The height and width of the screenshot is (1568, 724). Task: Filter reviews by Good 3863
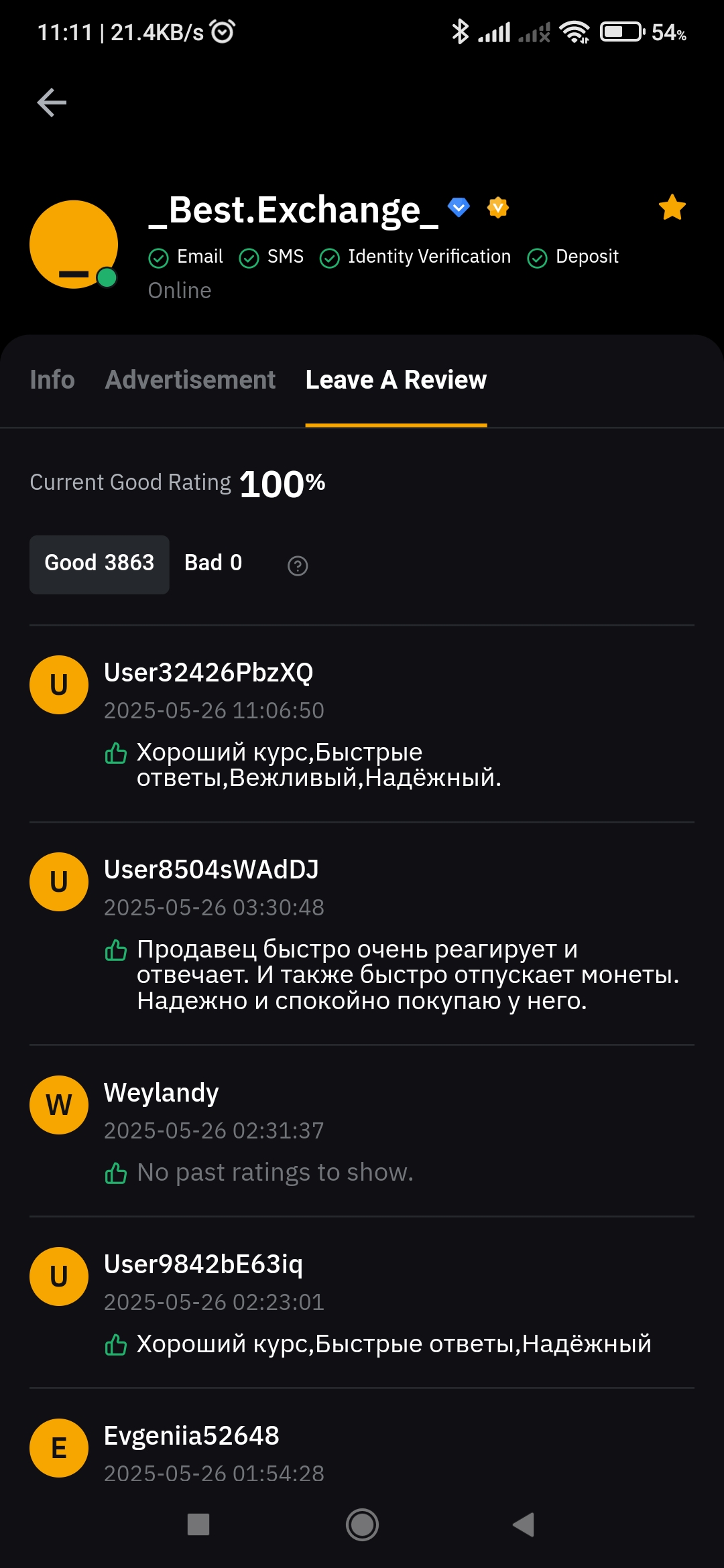[99, 564]
